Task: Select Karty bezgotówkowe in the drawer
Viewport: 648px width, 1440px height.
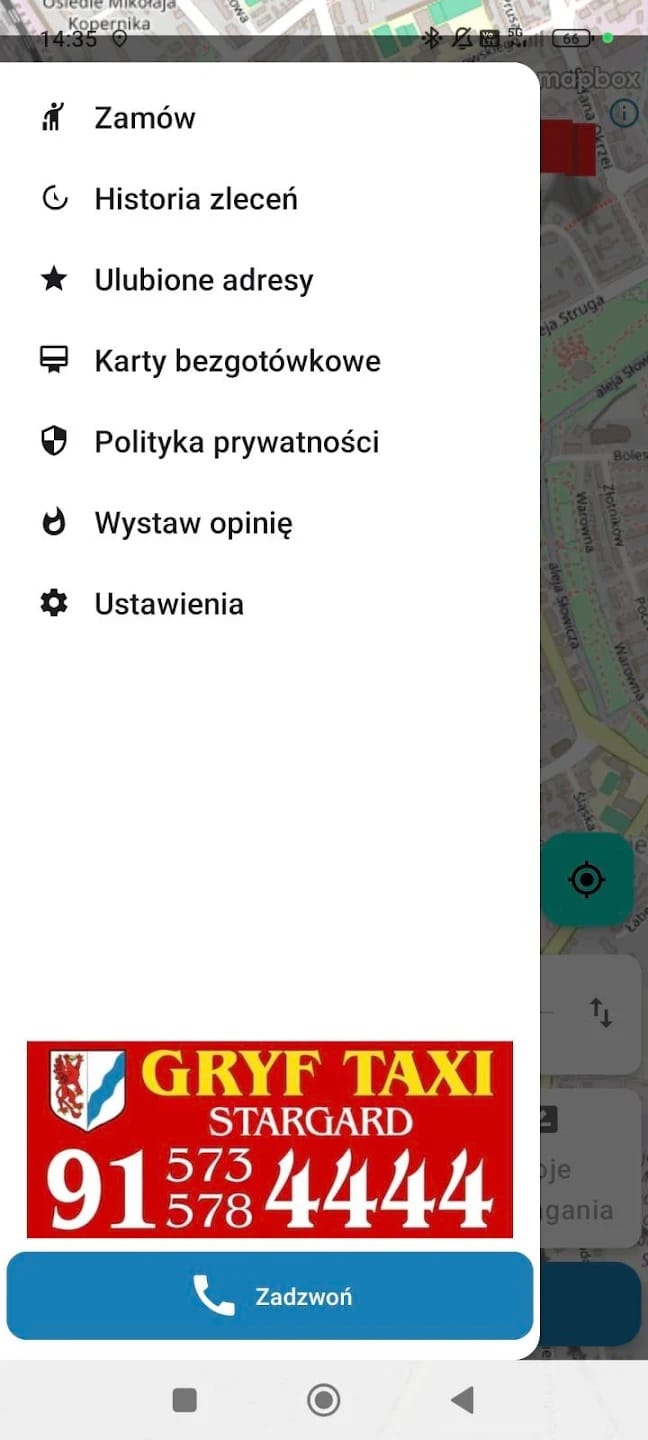Action: click(x=237, y=361)
